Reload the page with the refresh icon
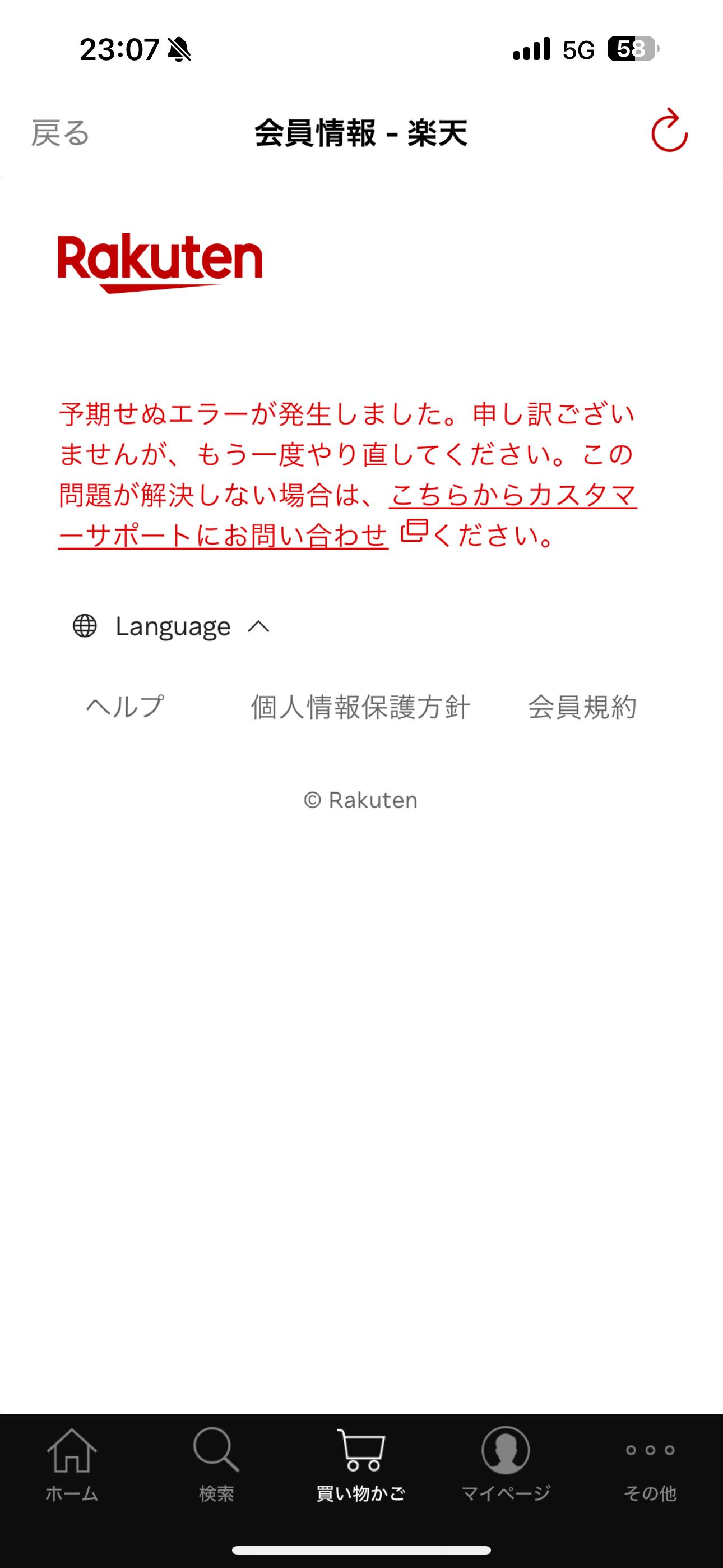This screenshot has width=723, height=1568. pos(669,130)
